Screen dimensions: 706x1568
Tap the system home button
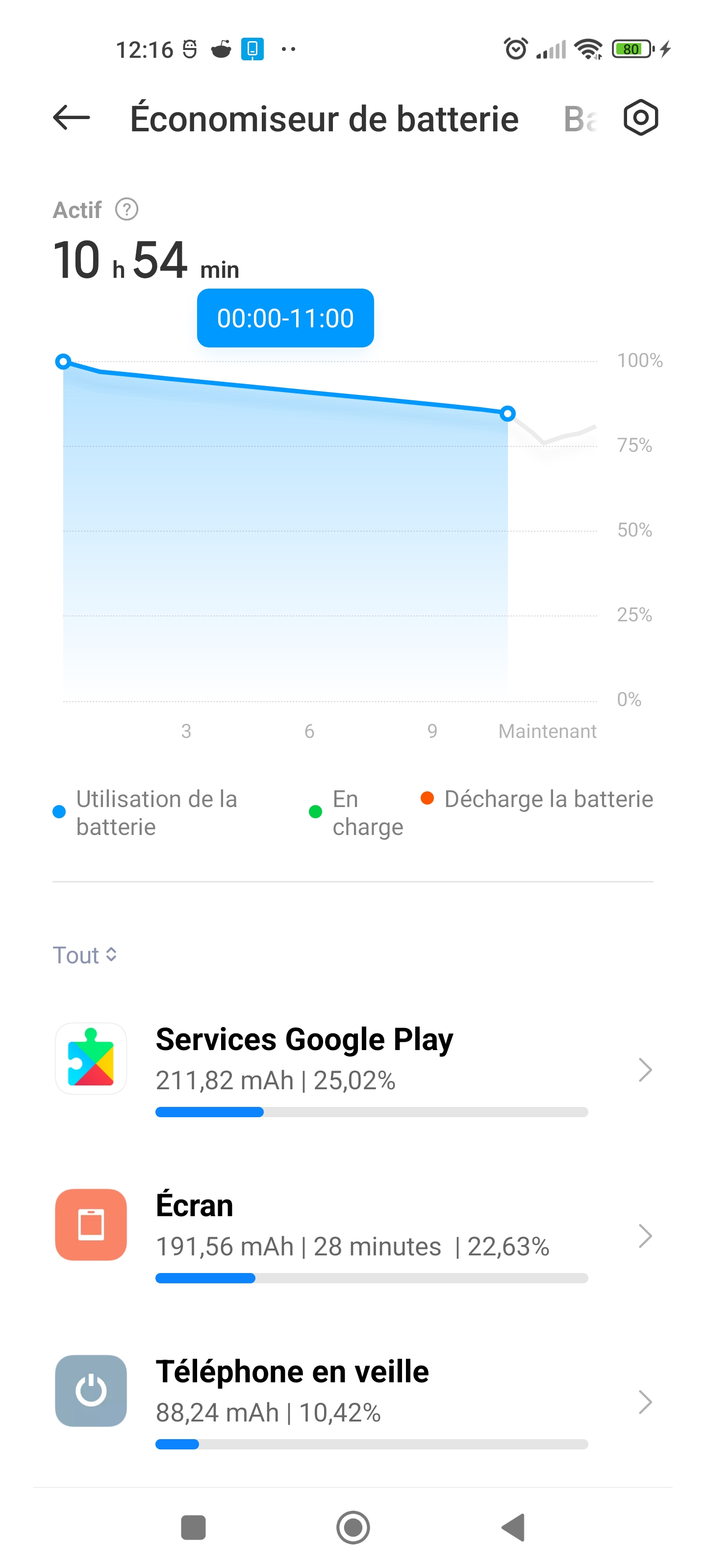pos(353,1527)
